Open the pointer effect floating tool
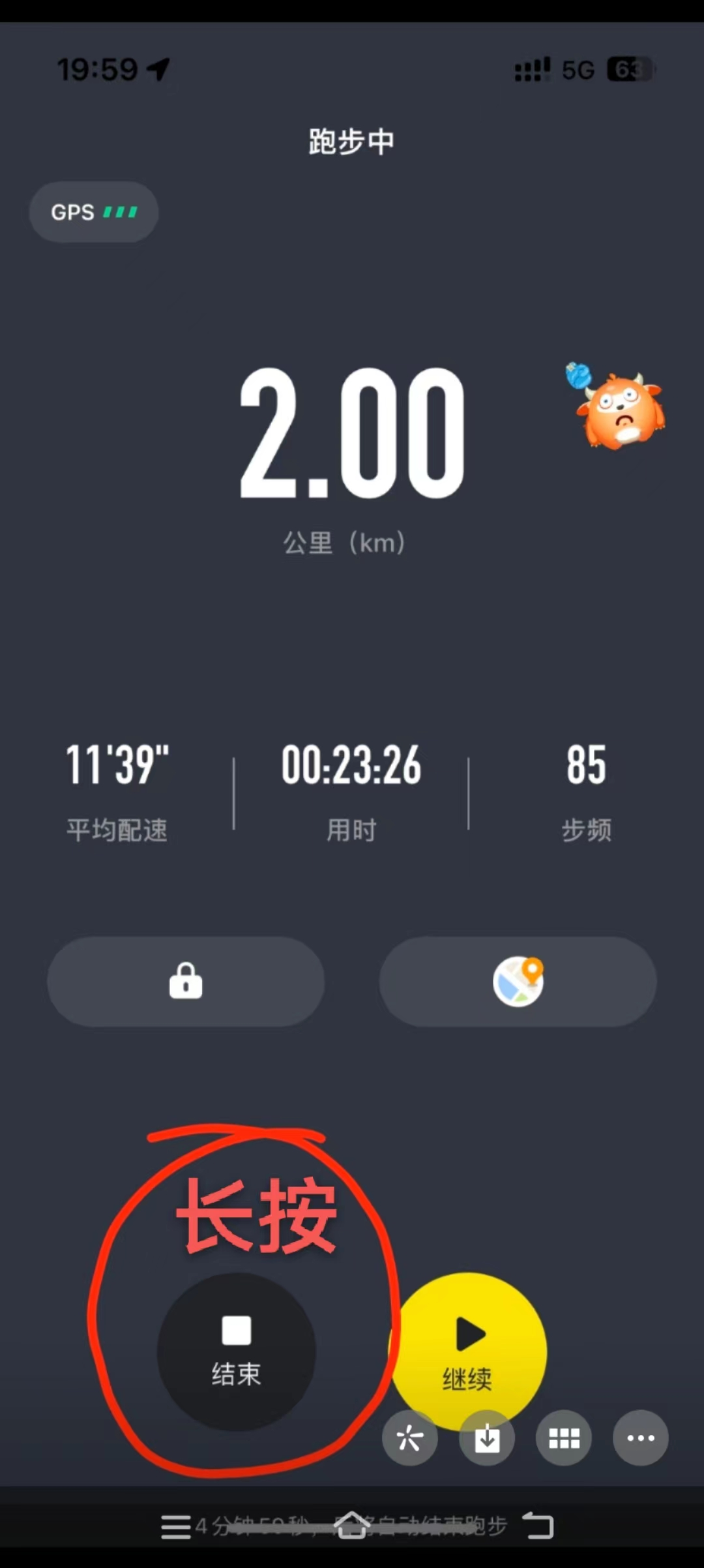Screen dimensions: 704x1568 click(409, 1438)
